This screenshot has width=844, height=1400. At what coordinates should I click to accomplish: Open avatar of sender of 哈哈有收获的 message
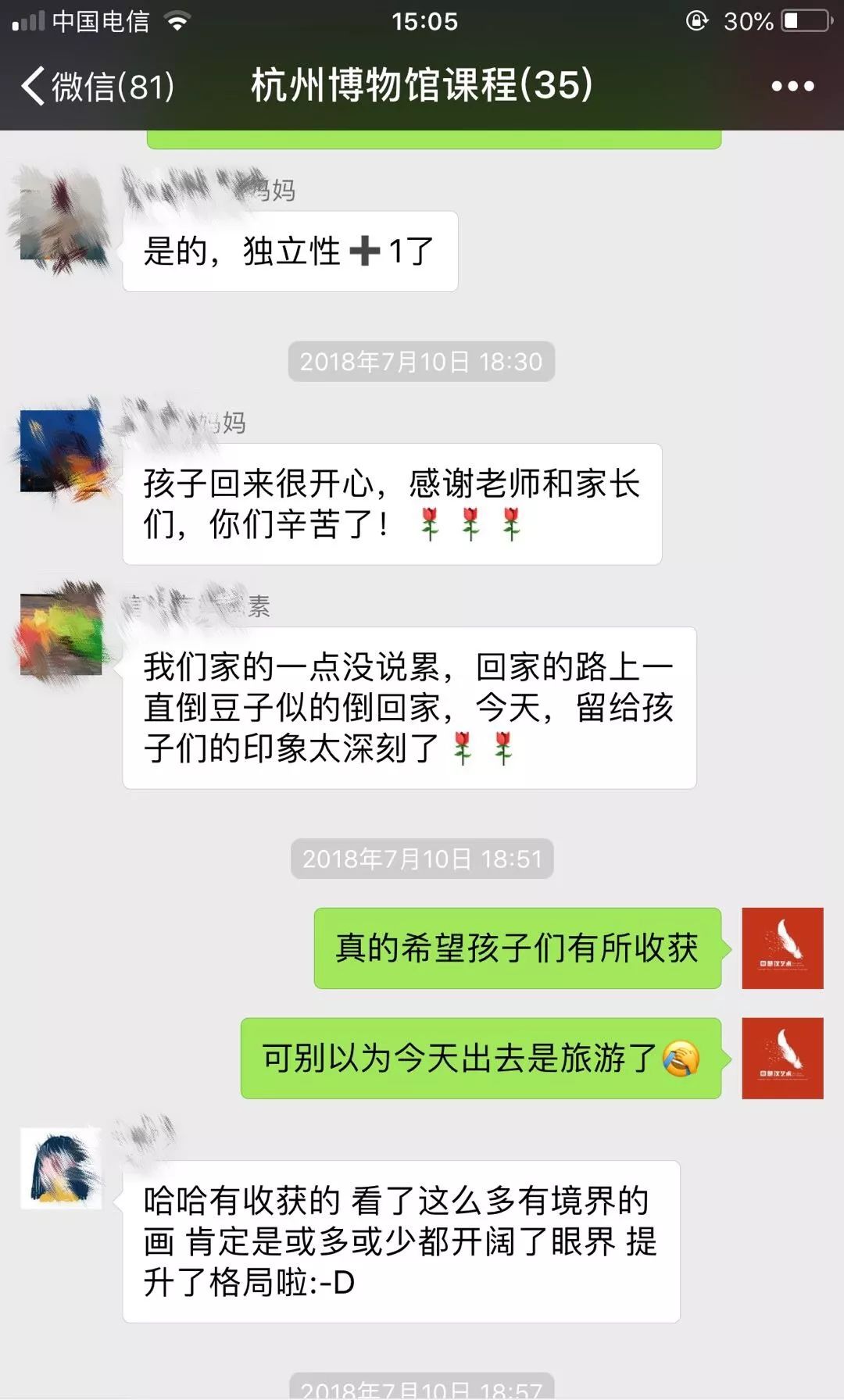pos(61,1168)
